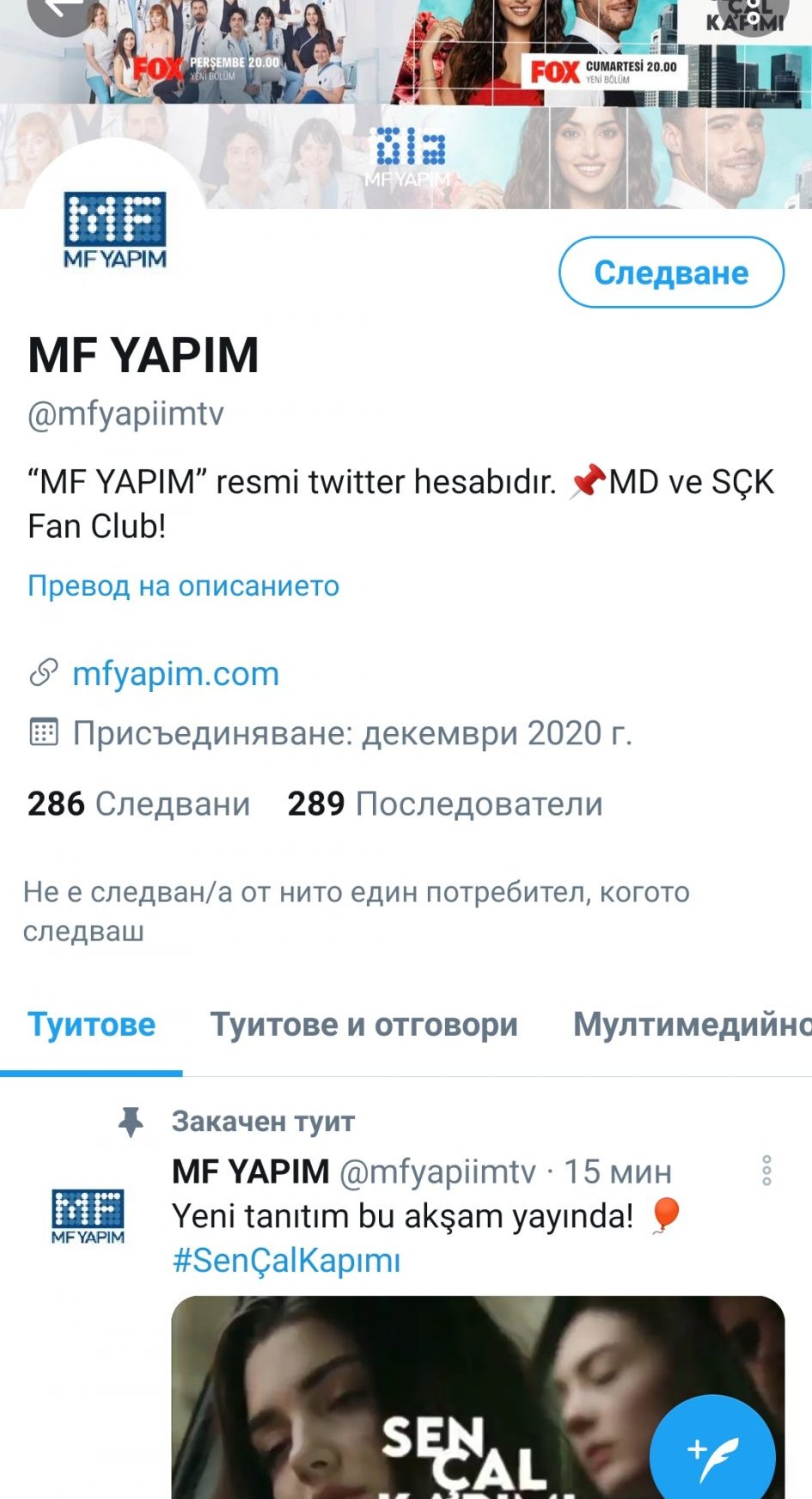
Task: Open the mfyapim.com website link
Action: coord(175,674)
